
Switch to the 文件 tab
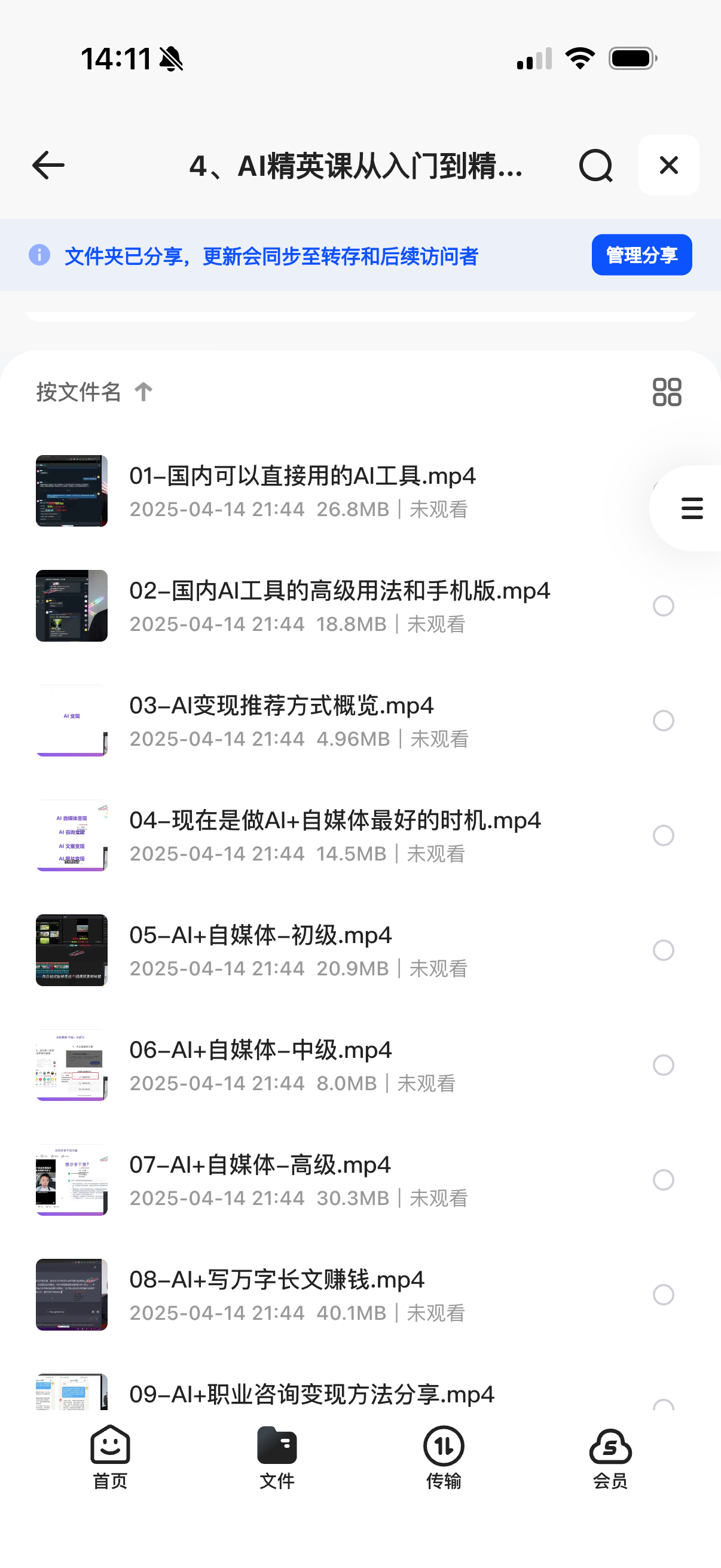coord(277,1457)
